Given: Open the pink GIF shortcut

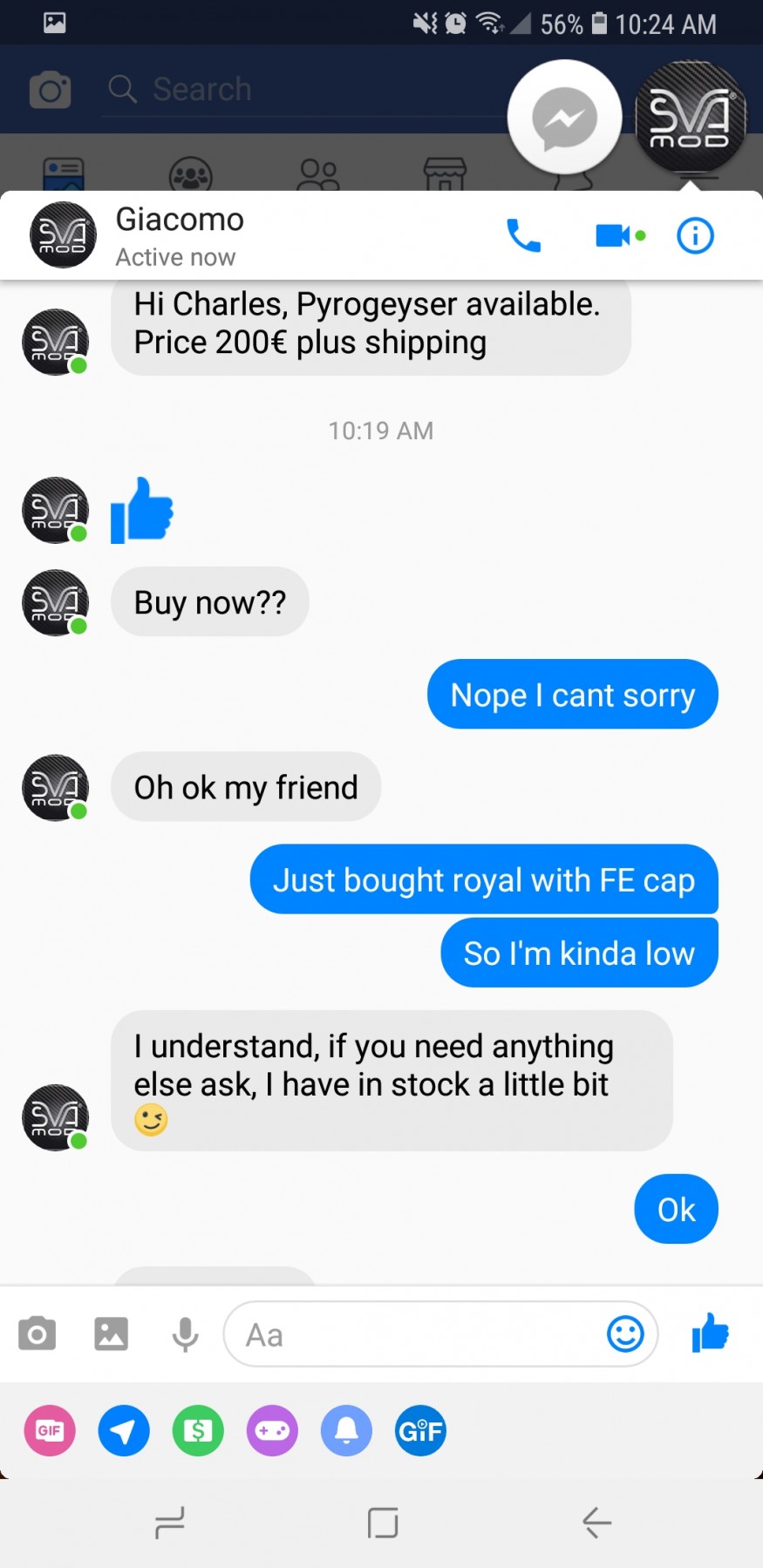Looking at the screenshot, I should pos(50,1430).
